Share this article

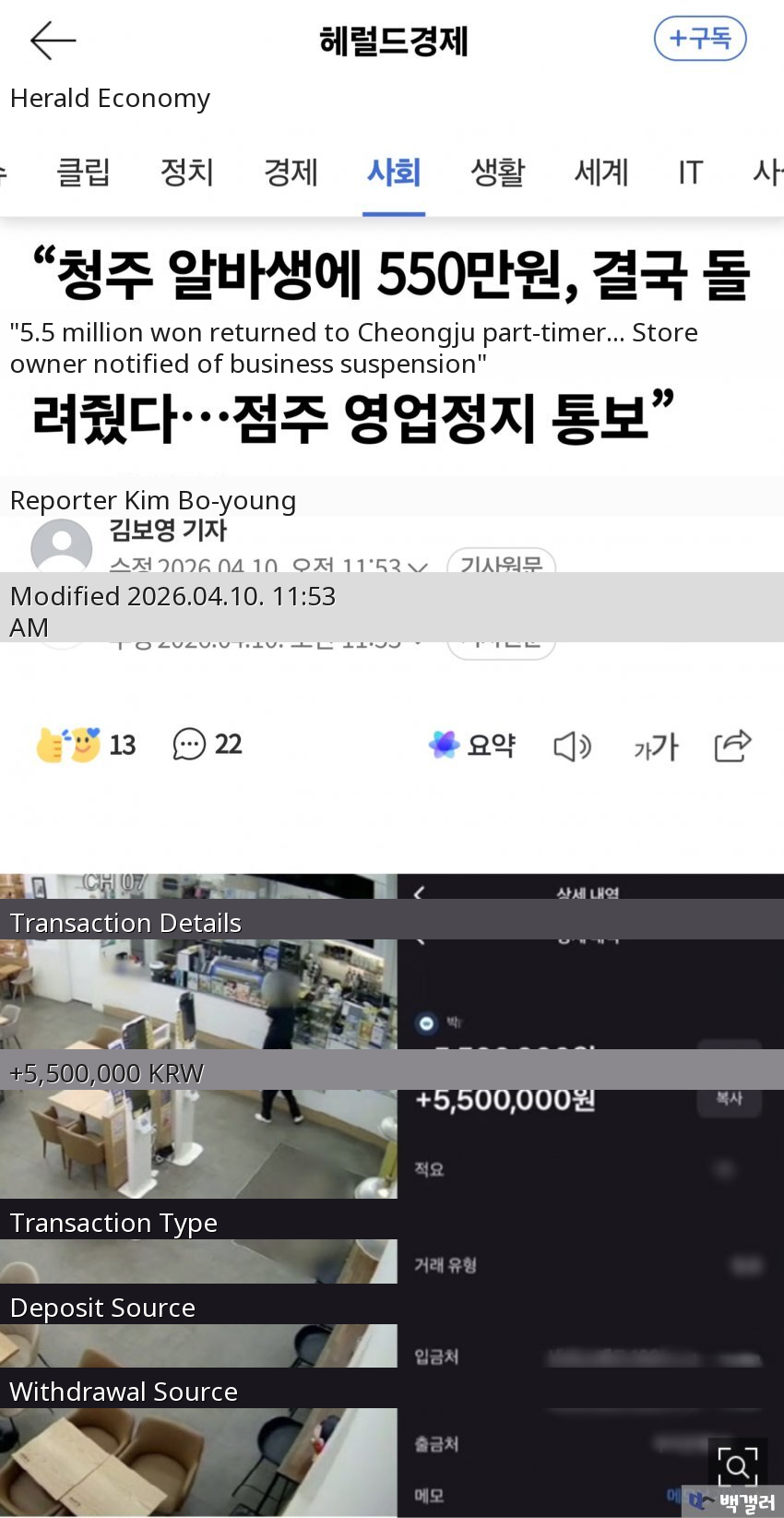pyautogui.click(x=732, y=745)
